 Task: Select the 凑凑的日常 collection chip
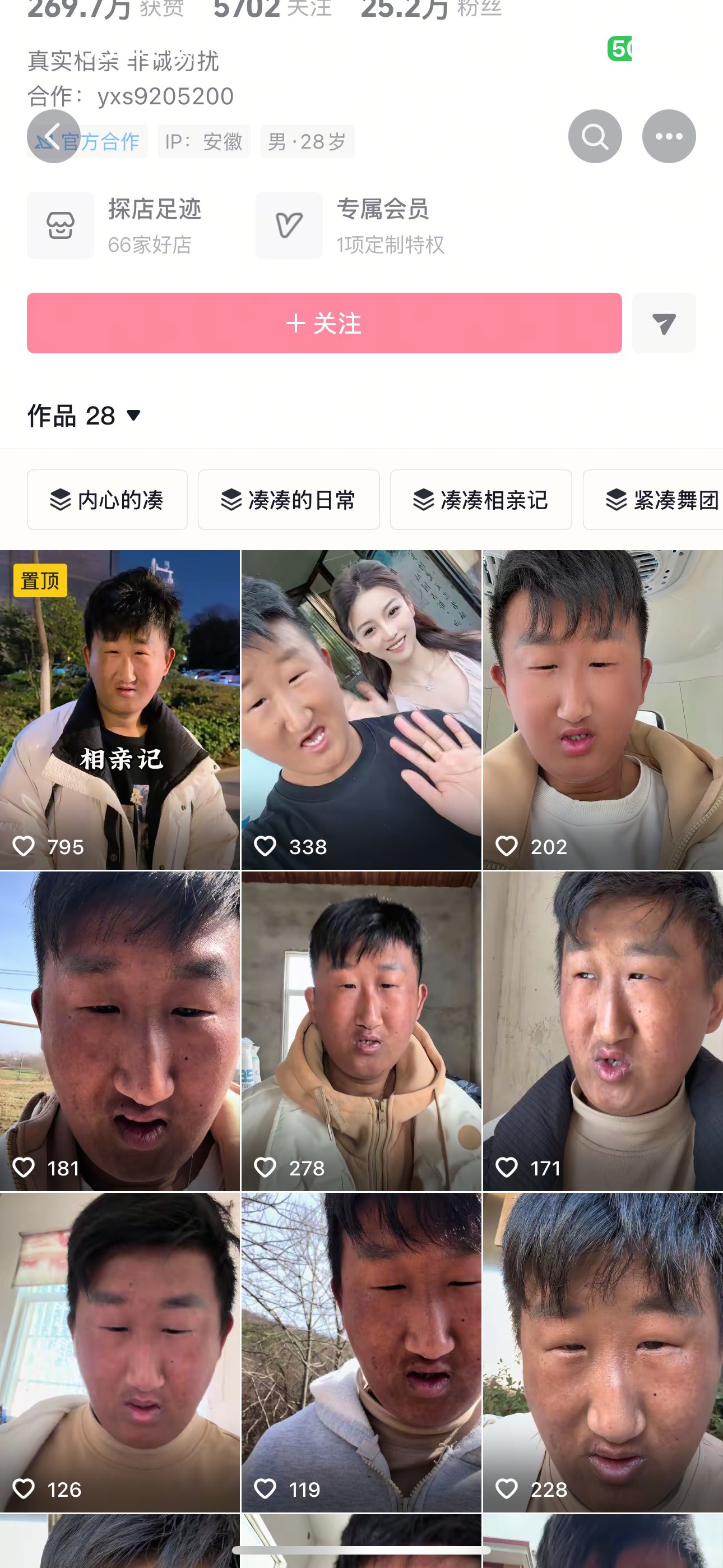(x=289, y=500)
